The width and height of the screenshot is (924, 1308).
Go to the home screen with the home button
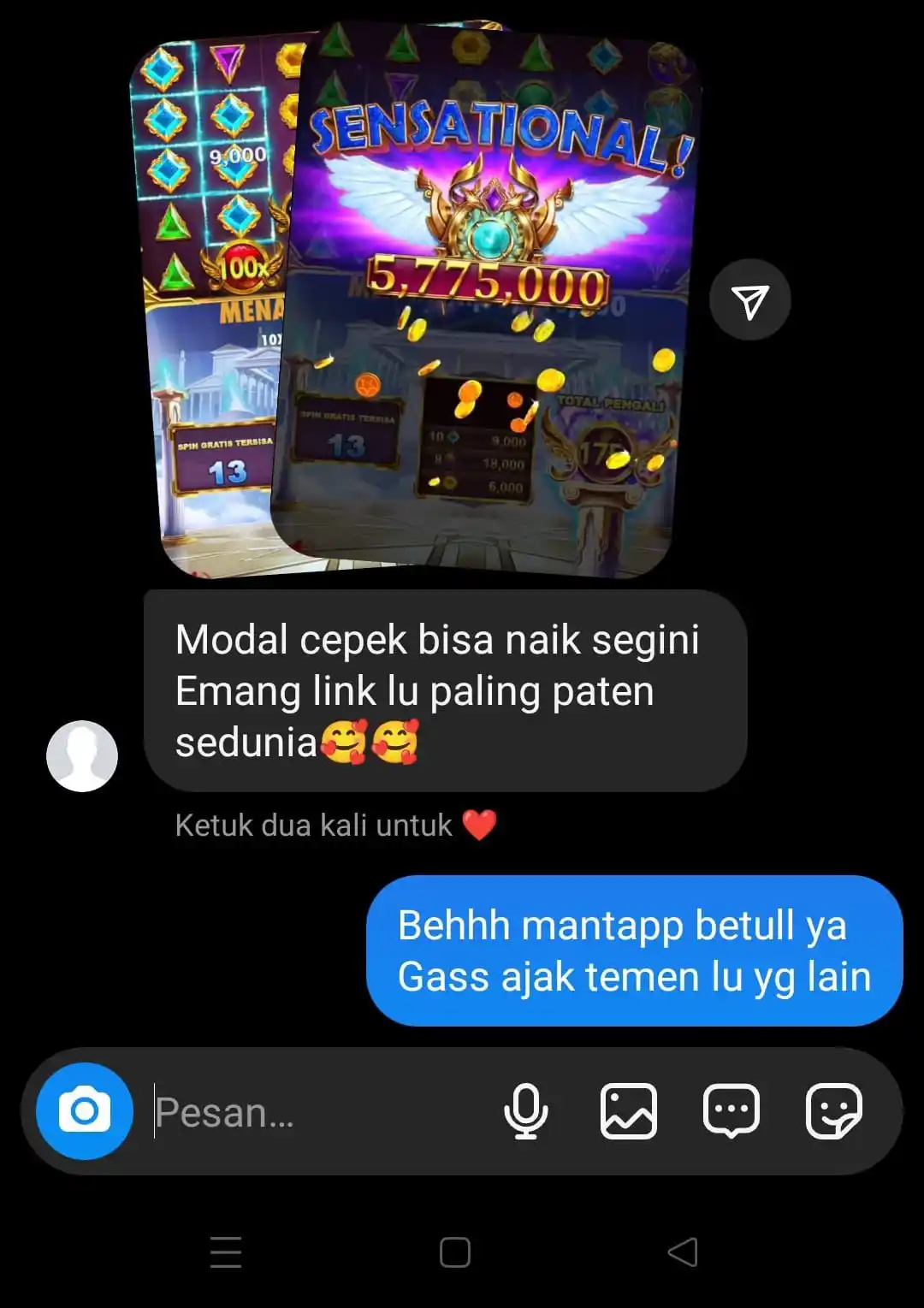click(455, 1252)
